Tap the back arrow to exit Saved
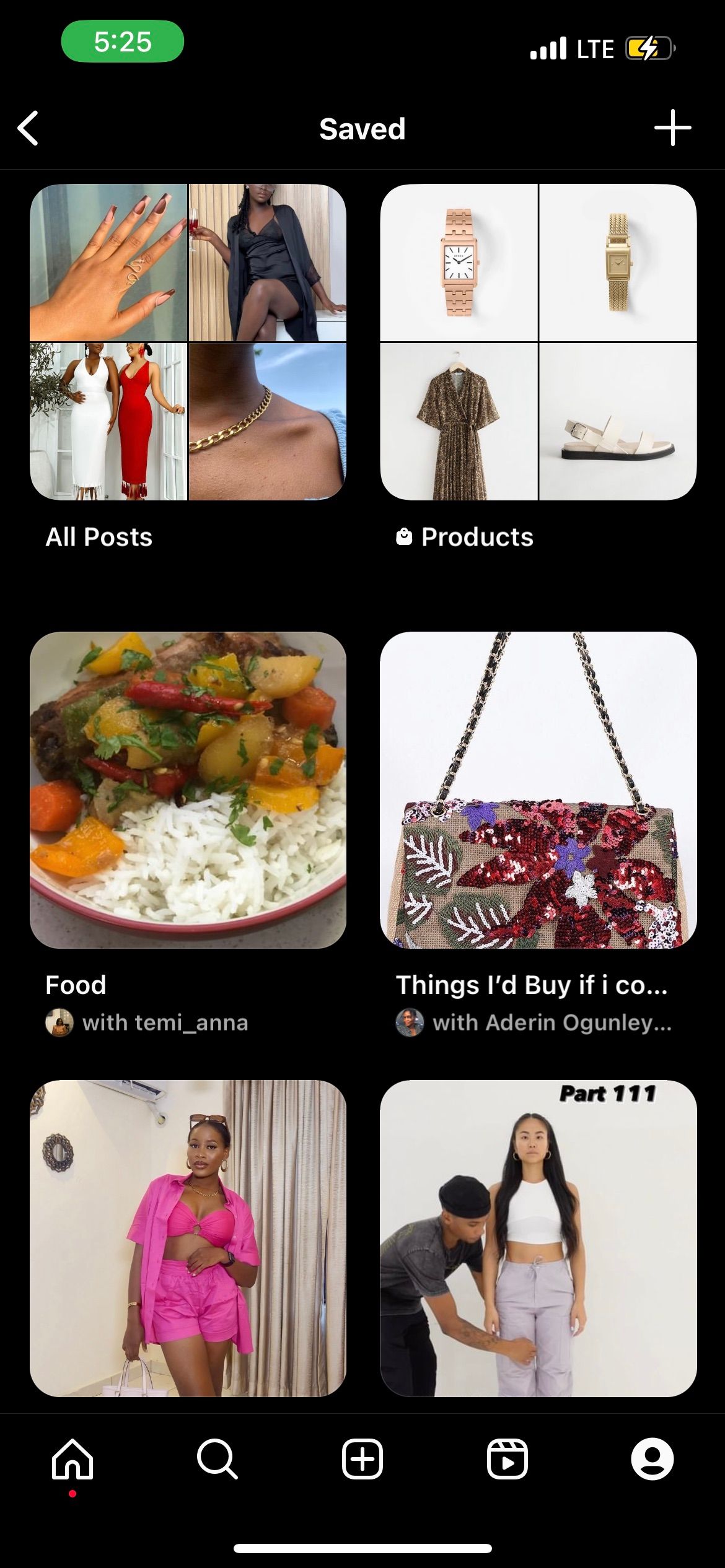Viewport: 725px width, 1568px height. coord(27,129)
